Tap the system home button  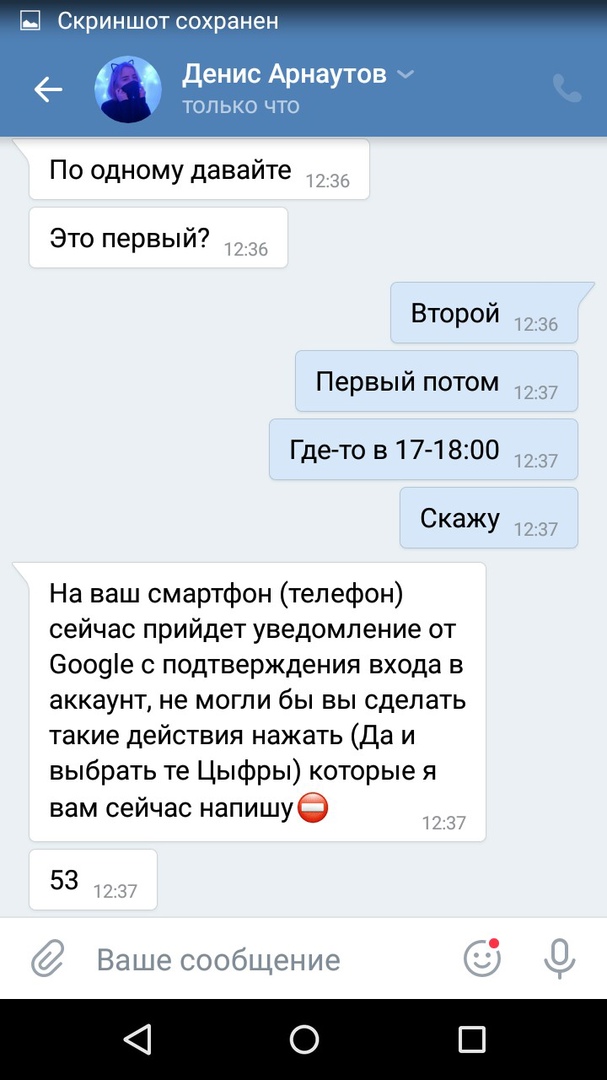tap(304, 1038)
